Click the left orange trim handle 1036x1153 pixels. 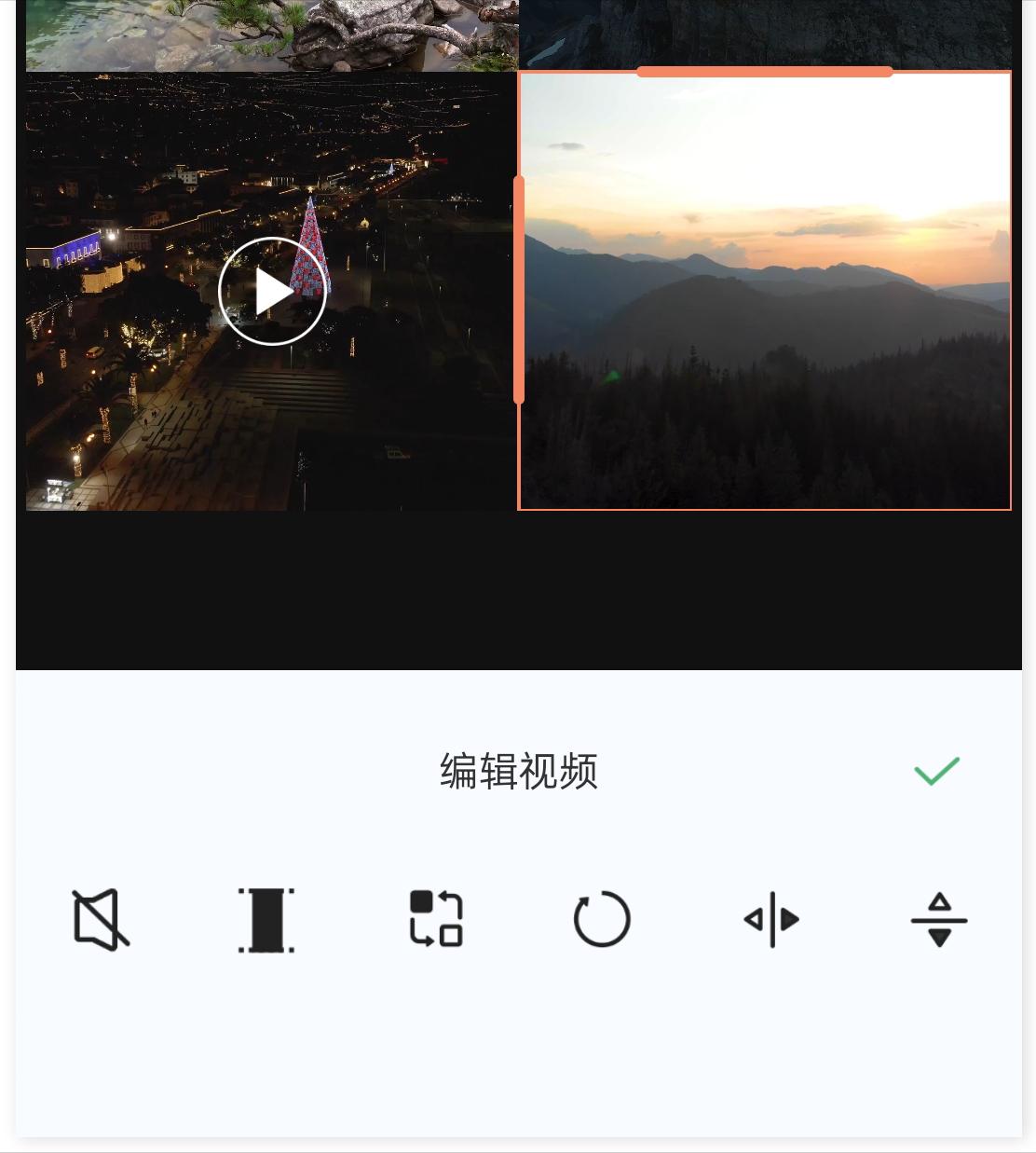pos(521,286)
